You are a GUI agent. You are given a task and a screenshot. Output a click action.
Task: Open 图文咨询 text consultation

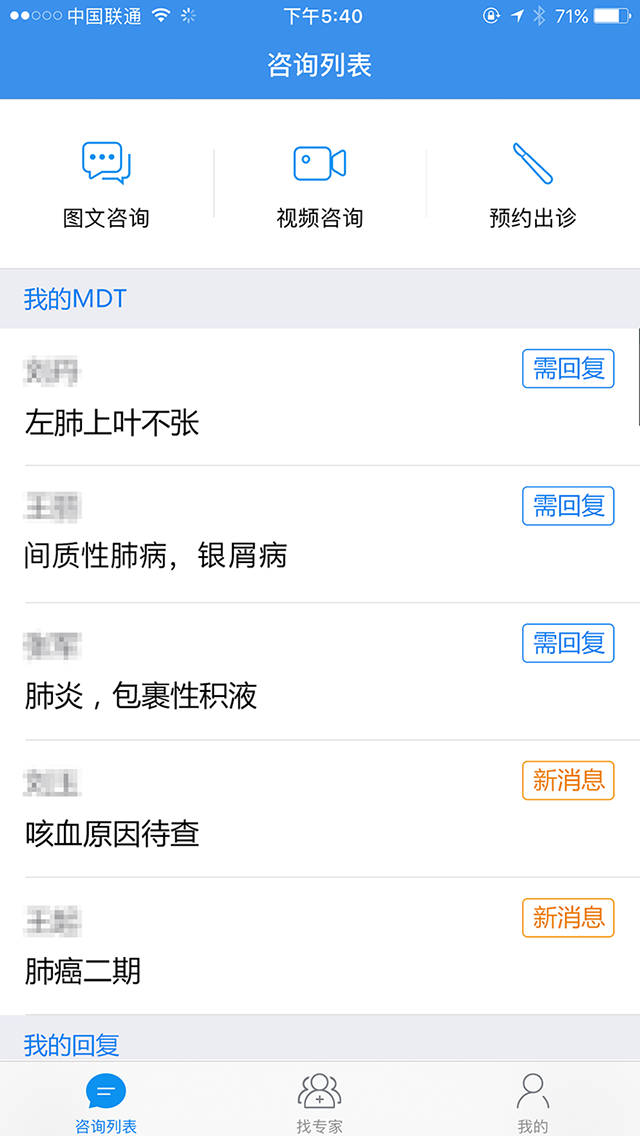[106, 184]
